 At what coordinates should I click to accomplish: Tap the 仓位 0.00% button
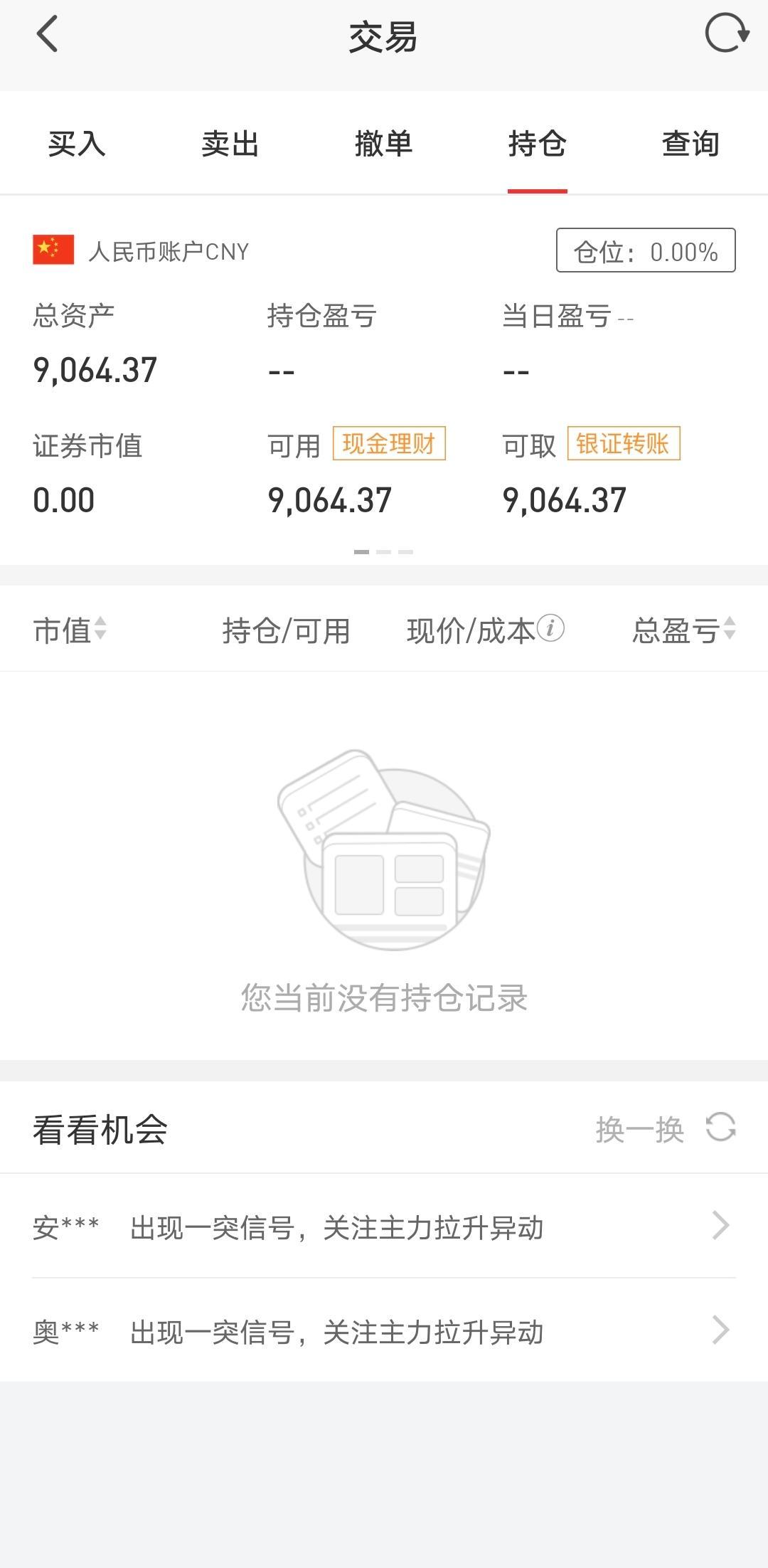(645, 250)
